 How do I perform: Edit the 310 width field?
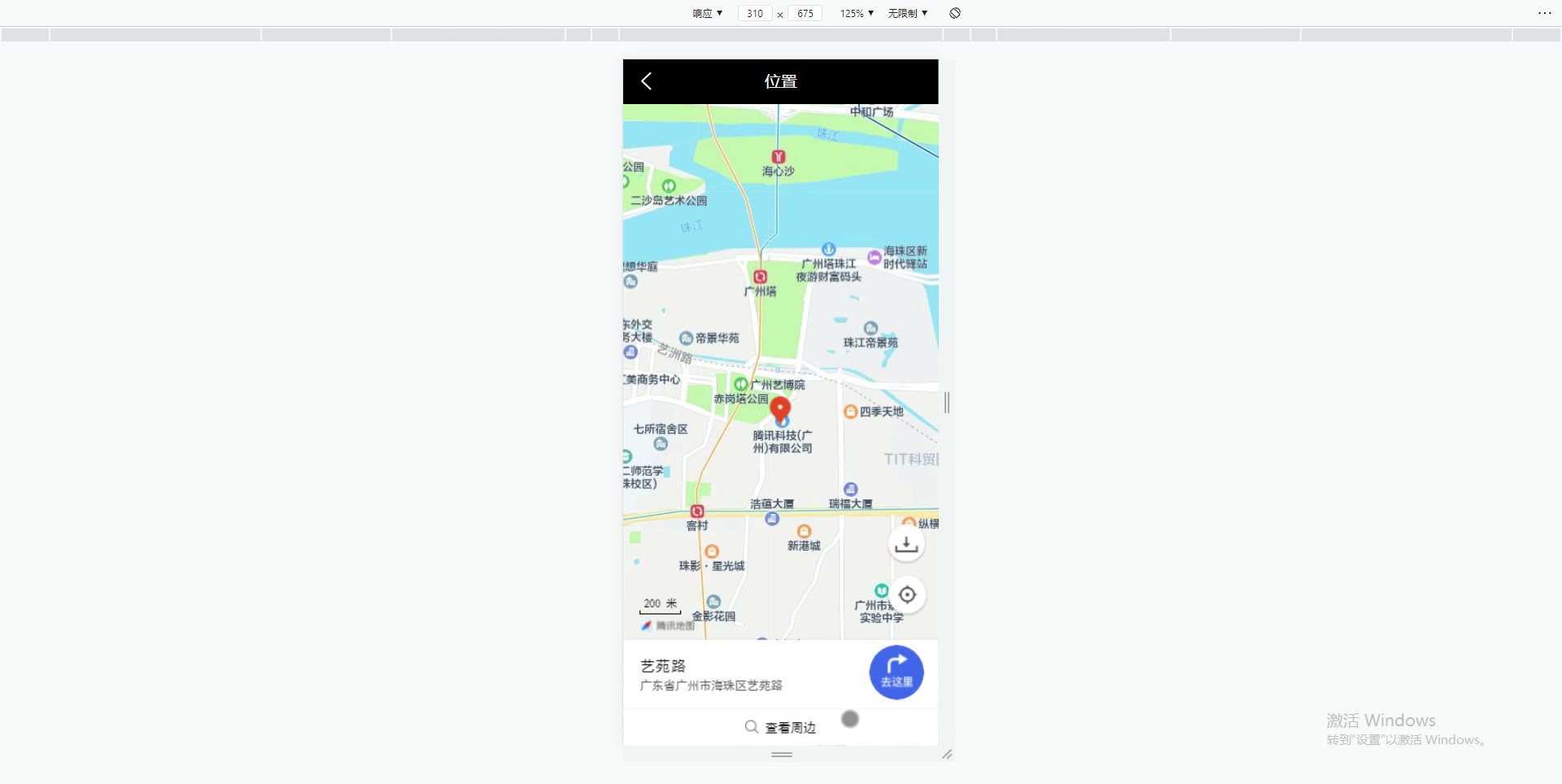click(755, 13)
